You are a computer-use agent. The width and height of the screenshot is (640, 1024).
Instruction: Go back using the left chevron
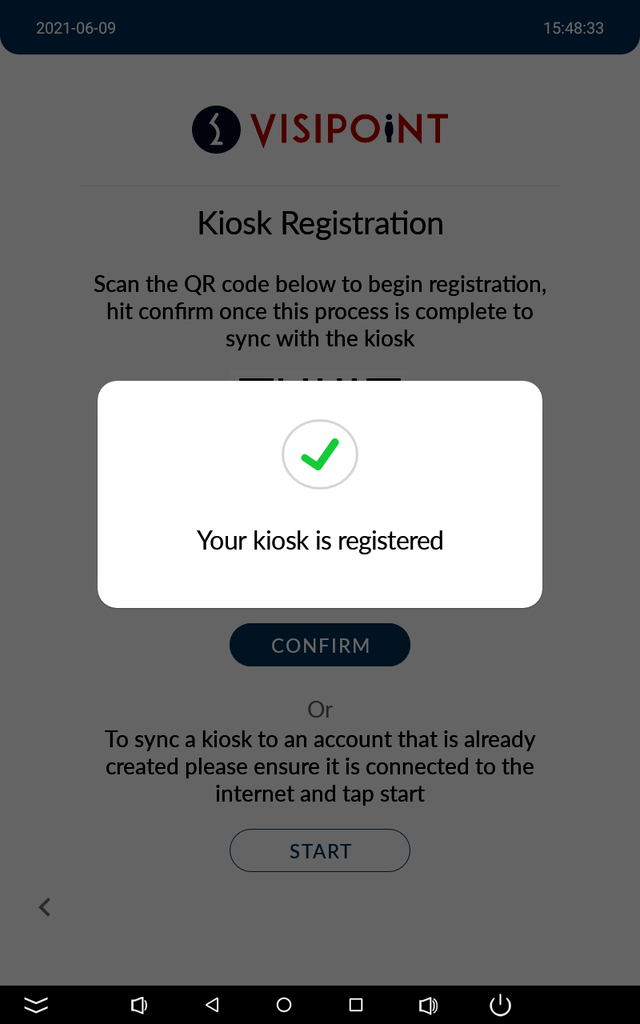click(44, 907)
